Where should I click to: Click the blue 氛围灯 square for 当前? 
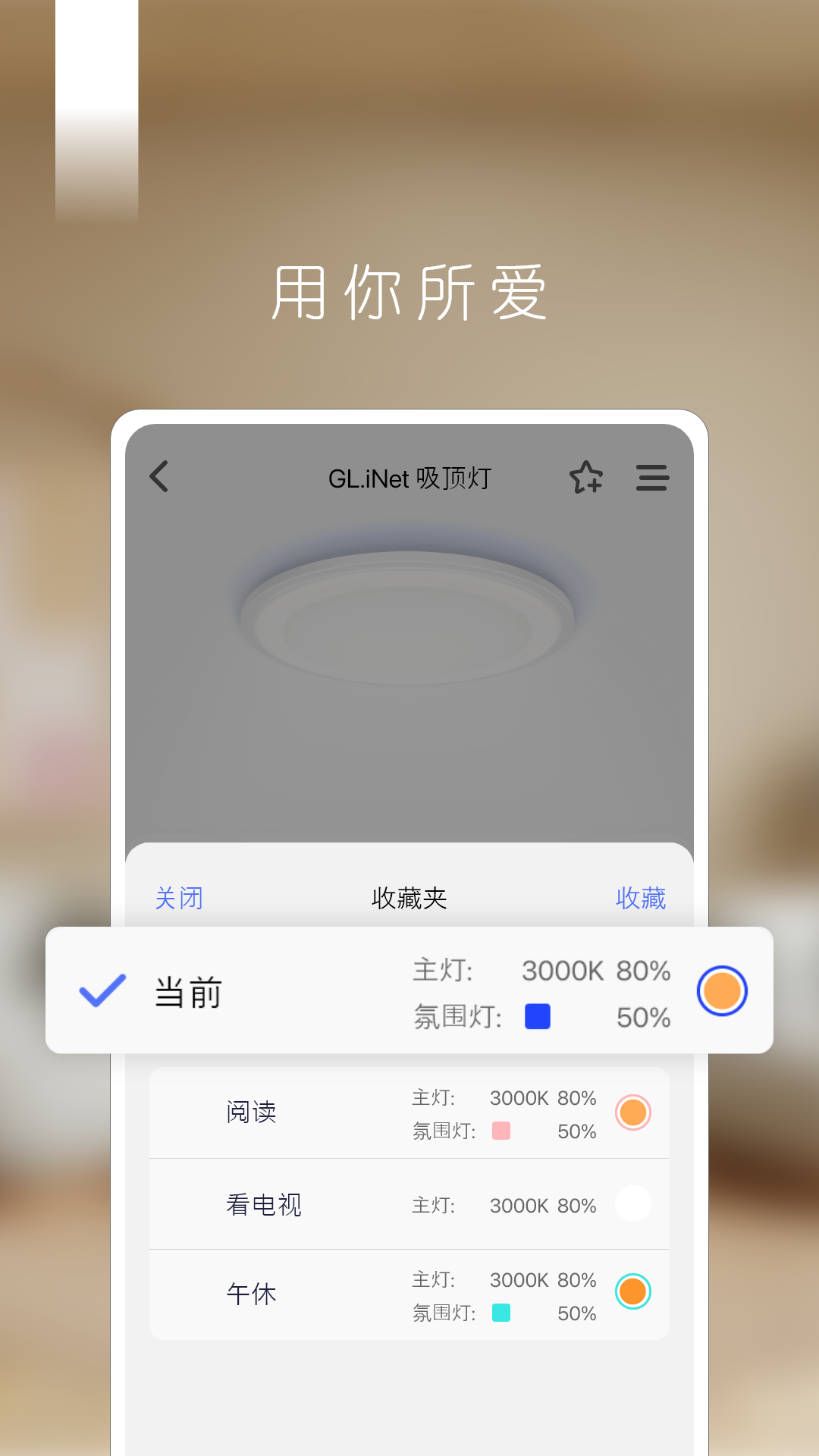[x=537, y=1017]
